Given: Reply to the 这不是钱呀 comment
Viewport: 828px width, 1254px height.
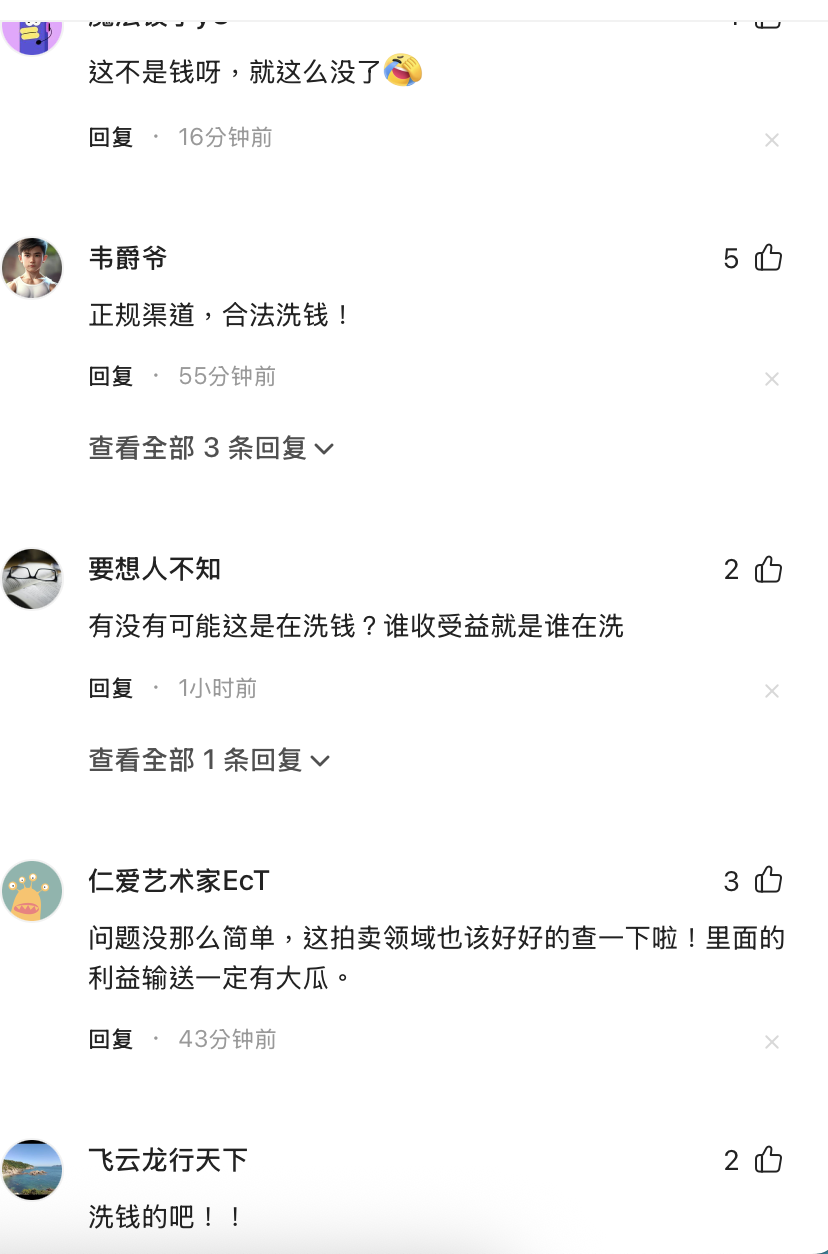Looking at the screenshot, I should click(111, 138).
